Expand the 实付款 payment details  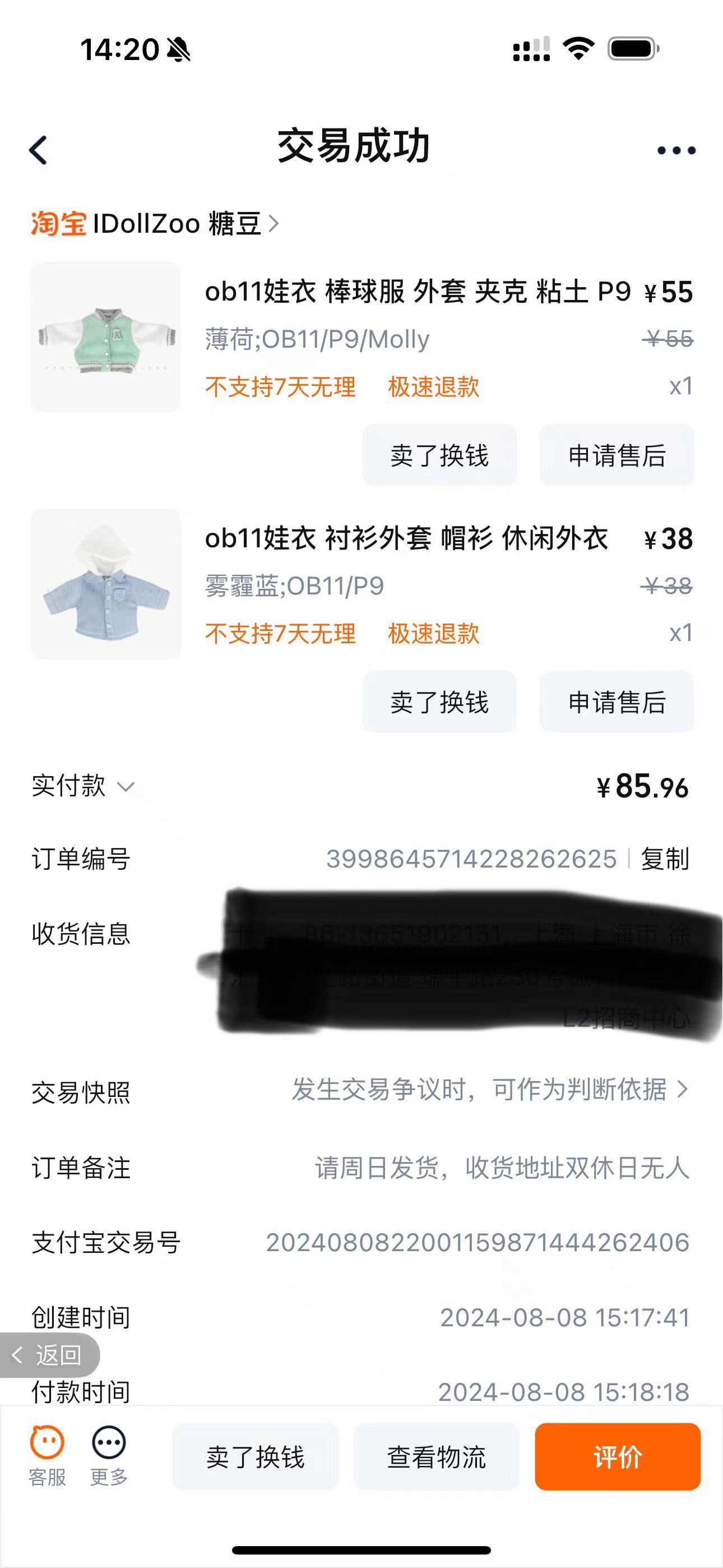pyautogui.click(x=83, y=786)
